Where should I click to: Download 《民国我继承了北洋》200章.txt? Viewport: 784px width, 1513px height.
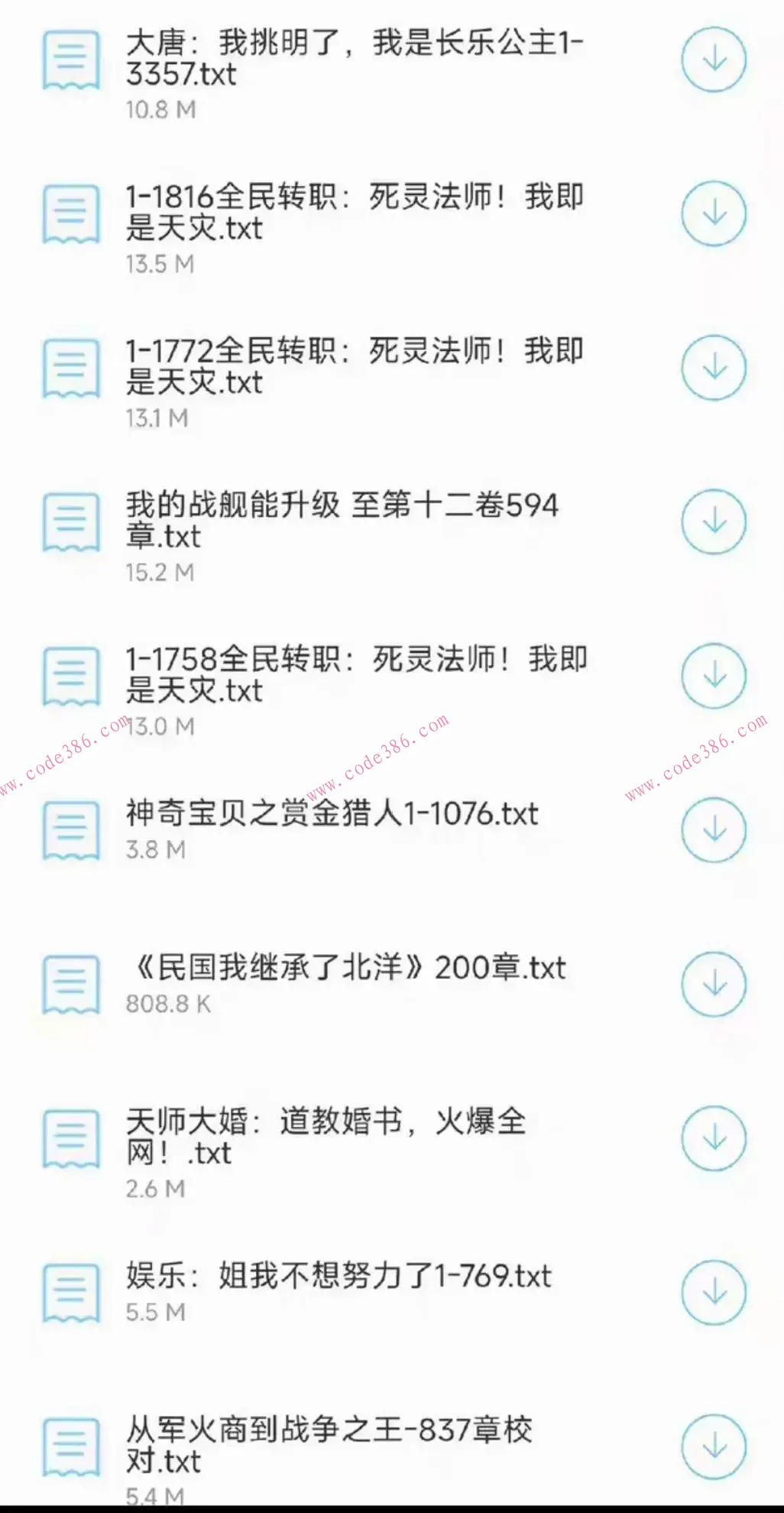[x=713, y=985]
